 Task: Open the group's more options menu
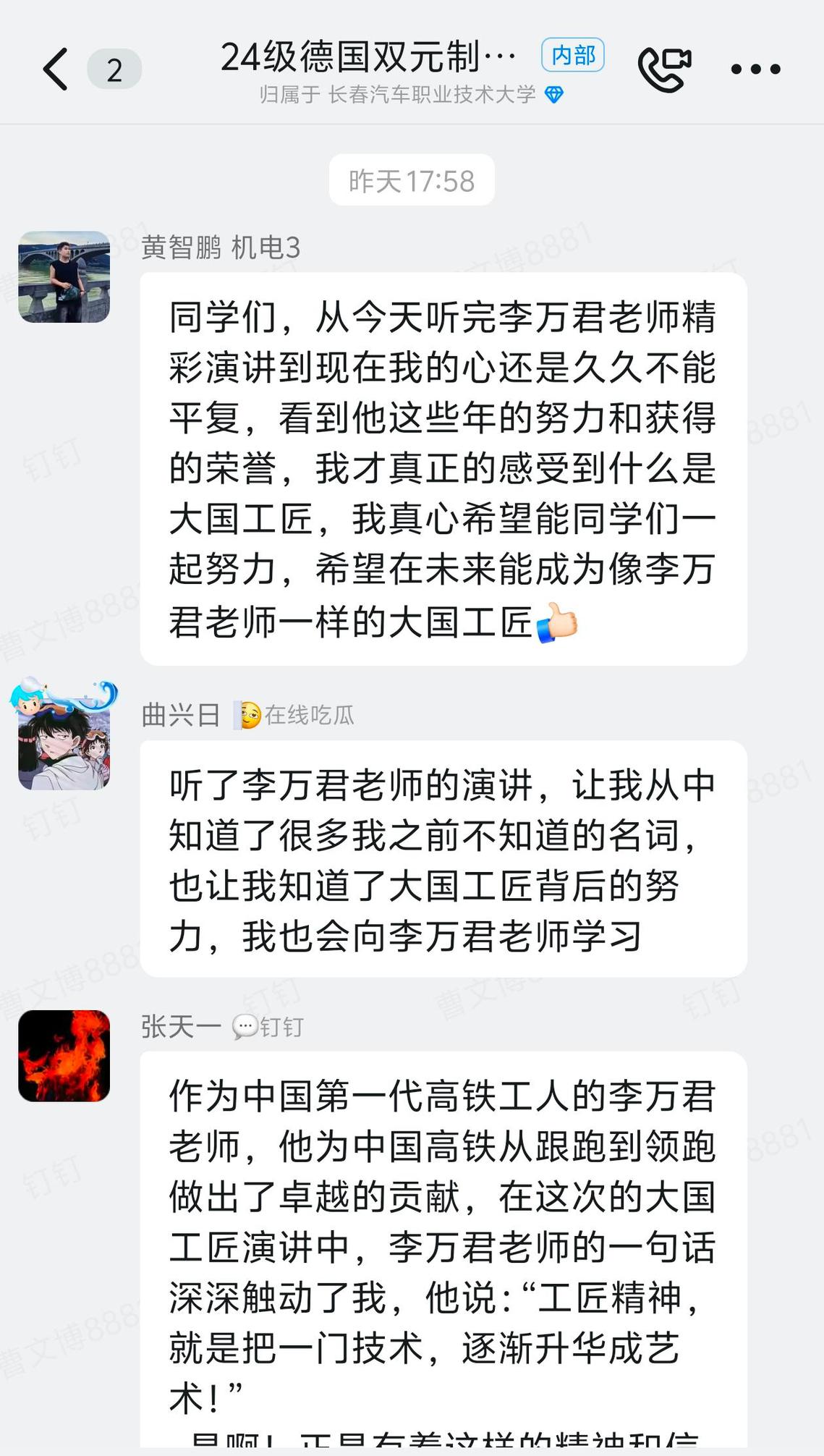pyautogui.click(x=755, y=69)
